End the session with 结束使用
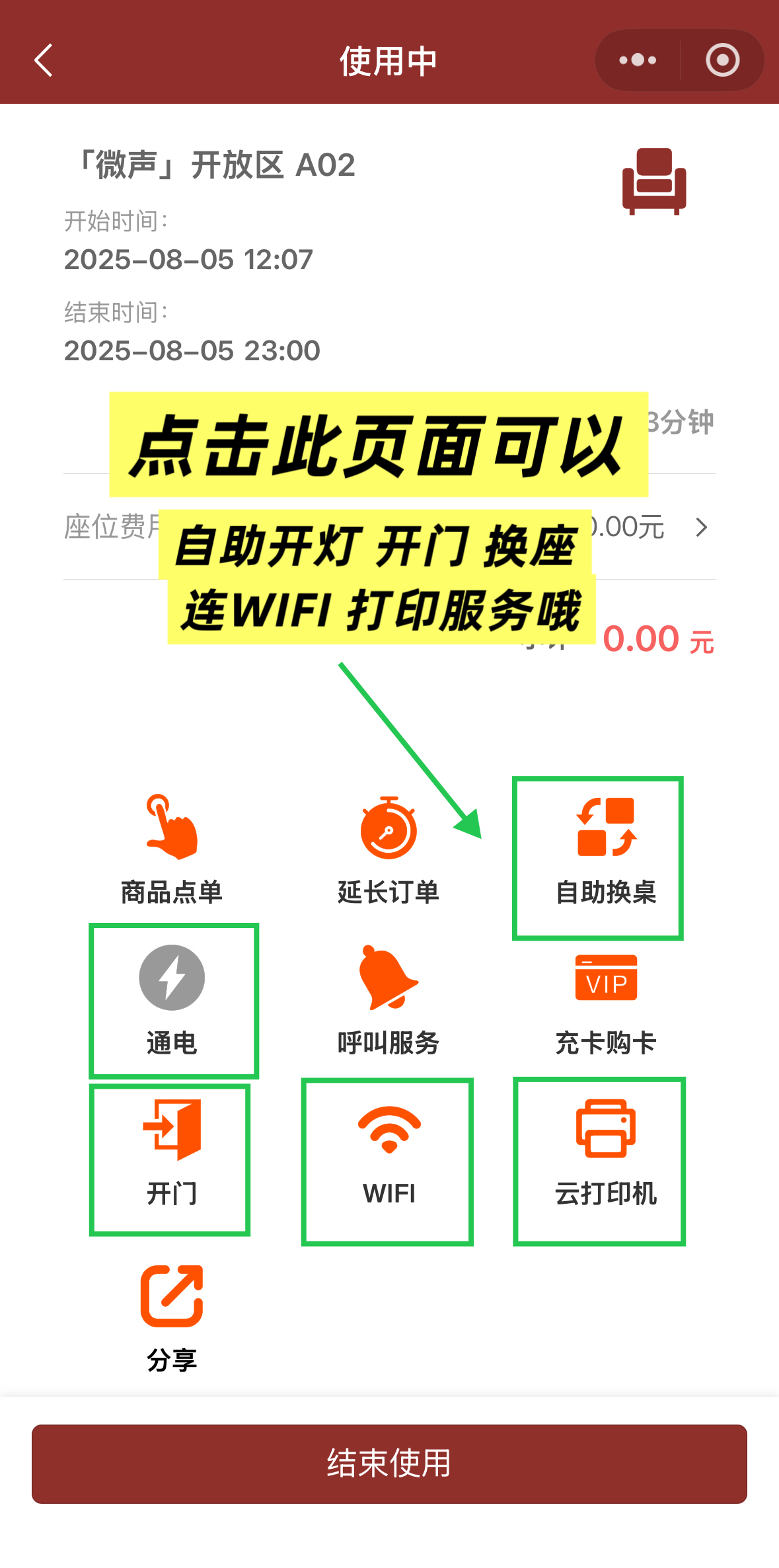Screen dimensions: 779x1568 389,1464
